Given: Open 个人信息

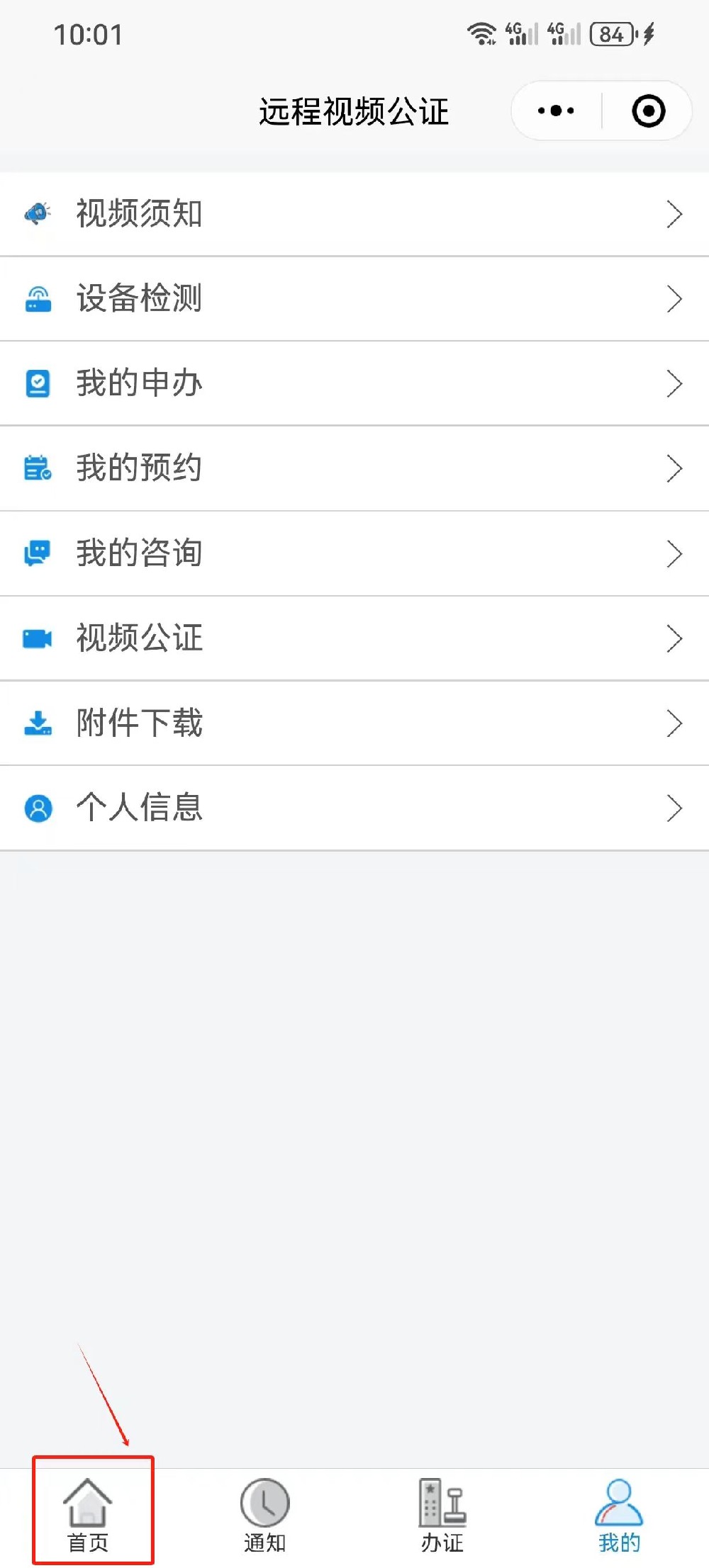Looking at the screenshot, I should pos(354,808).
